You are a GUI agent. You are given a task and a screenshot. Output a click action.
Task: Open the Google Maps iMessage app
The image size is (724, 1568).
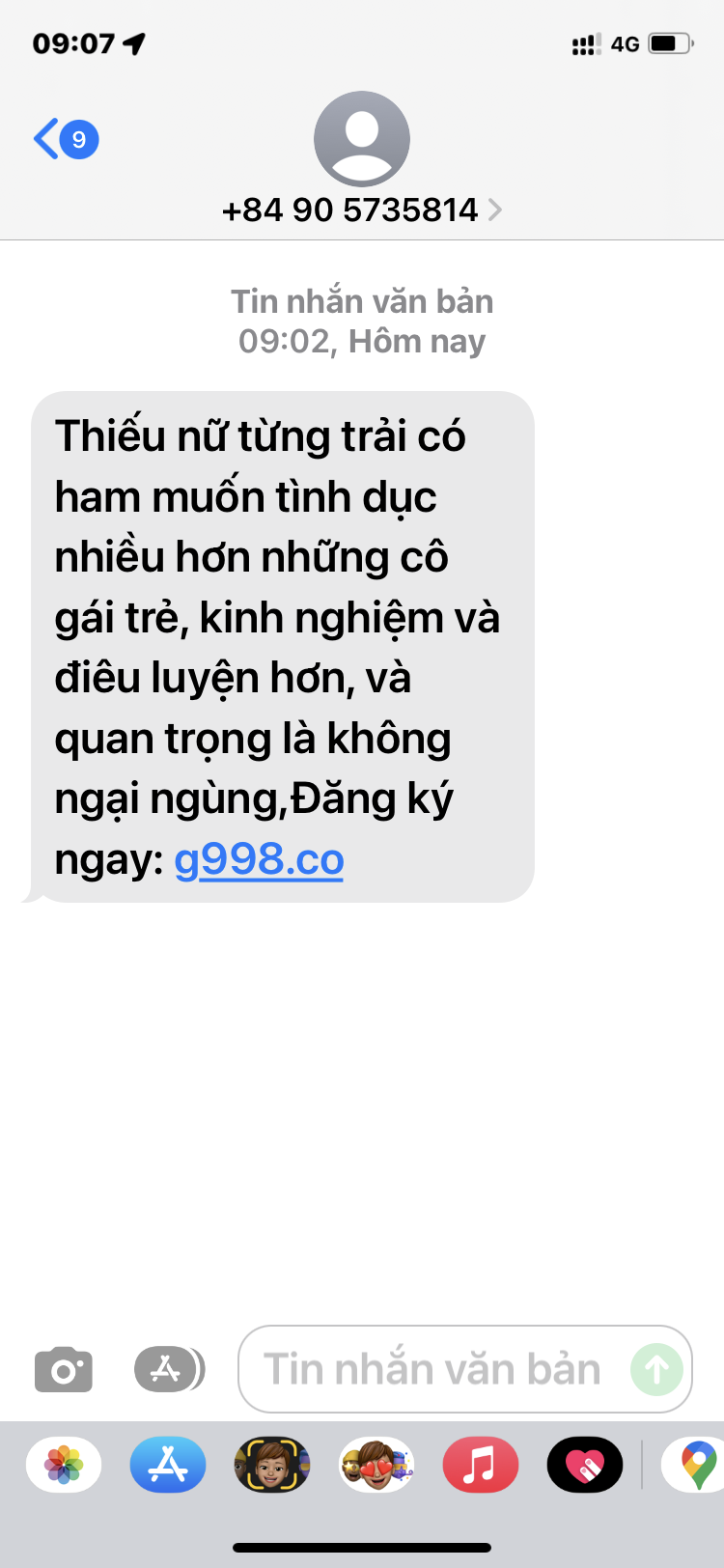695,1465
